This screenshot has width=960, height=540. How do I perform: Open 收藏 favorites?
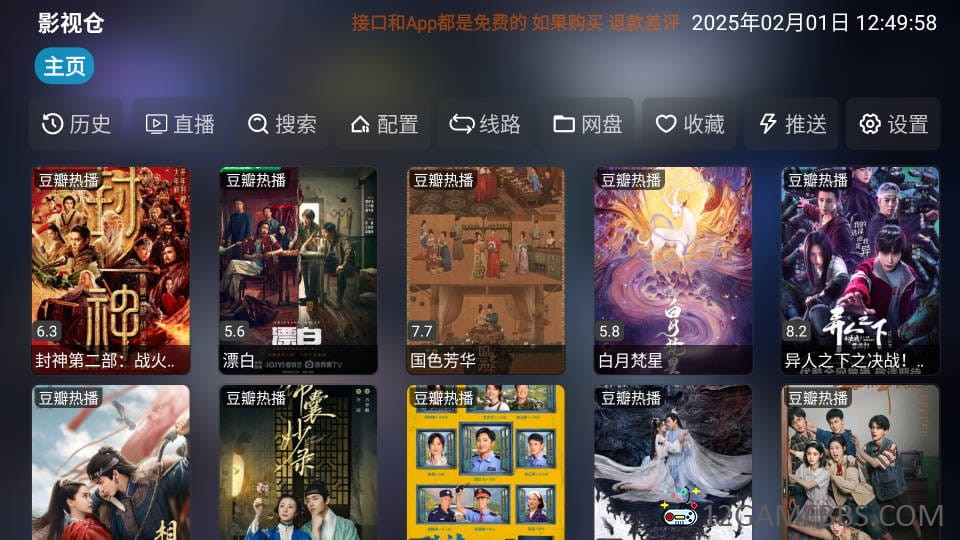690,124
